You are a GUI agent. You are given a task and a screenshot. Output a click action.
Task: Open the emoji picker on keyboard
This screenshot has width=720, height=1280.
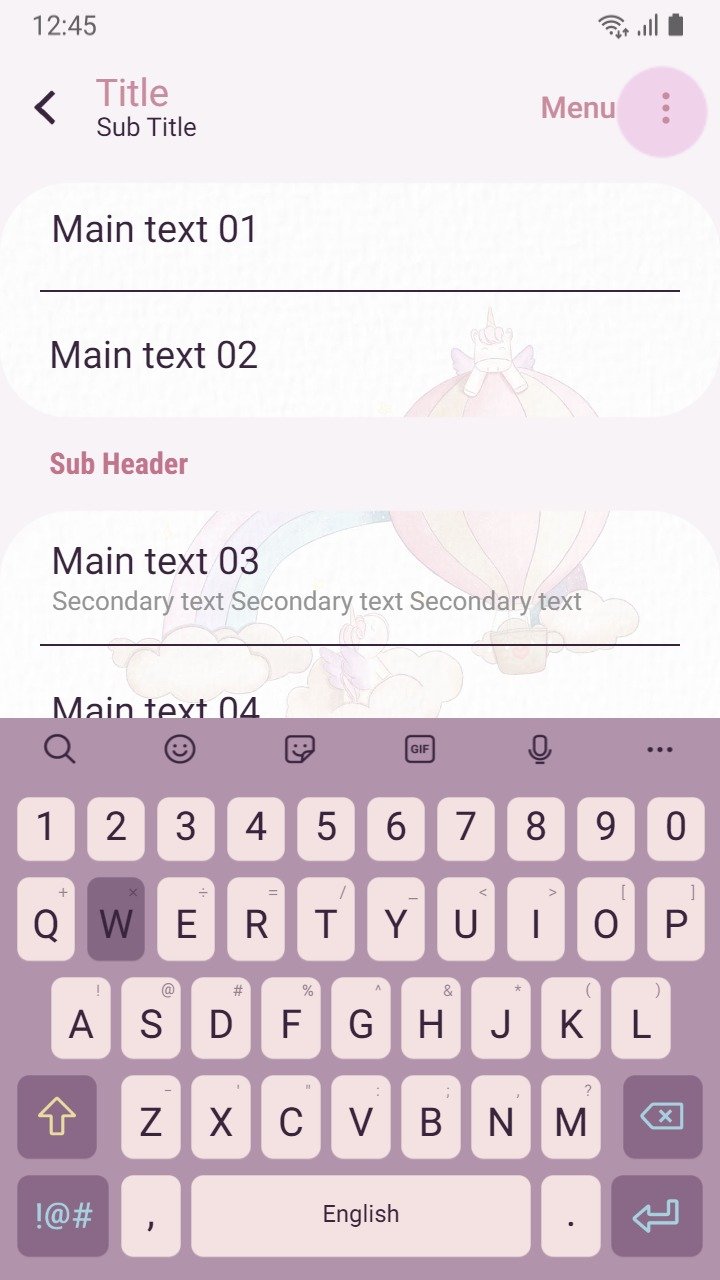tap(180, 749)
